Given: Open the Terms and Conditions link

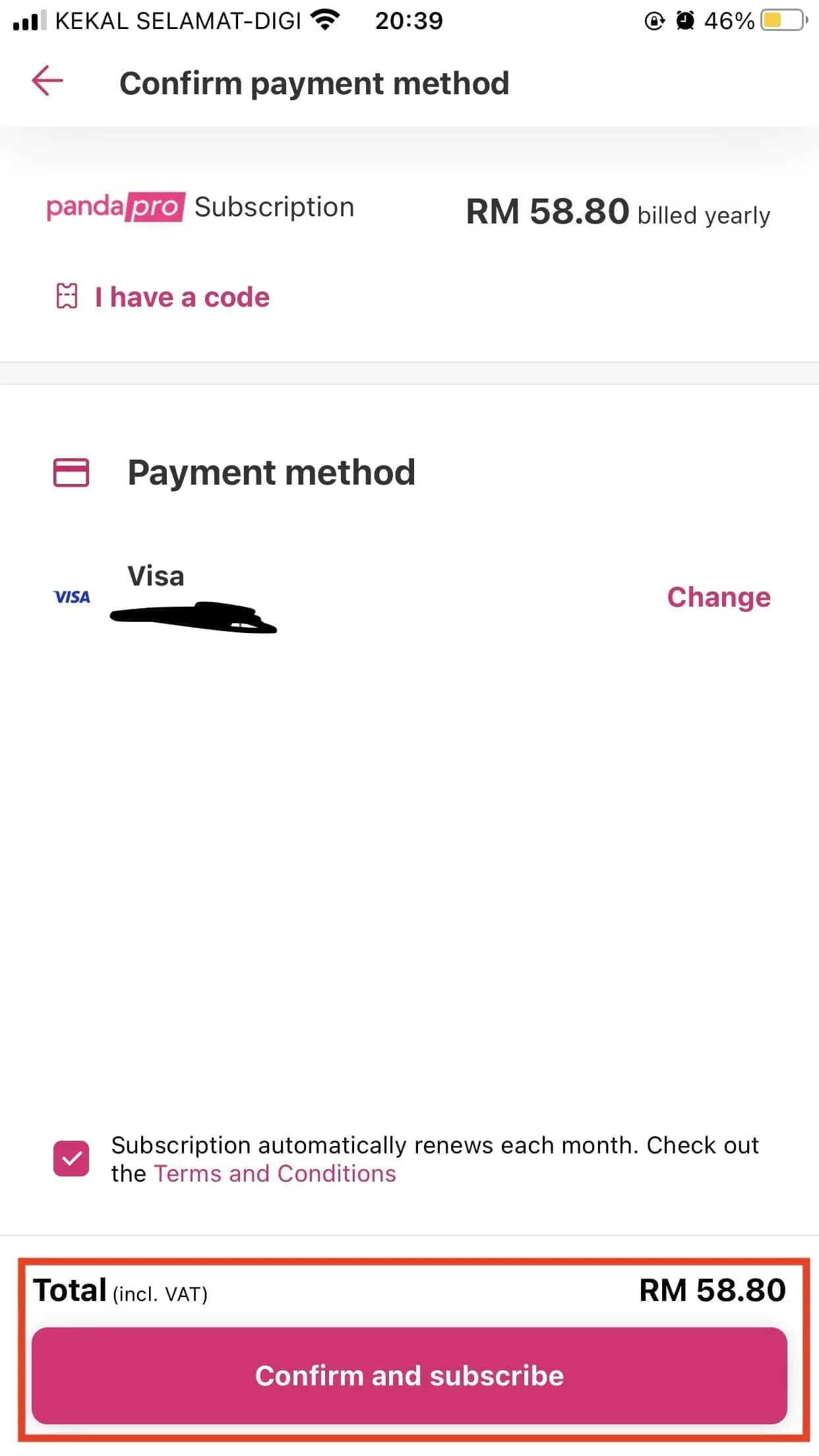Looking at the screenshot, I should tap(274, 1174).
